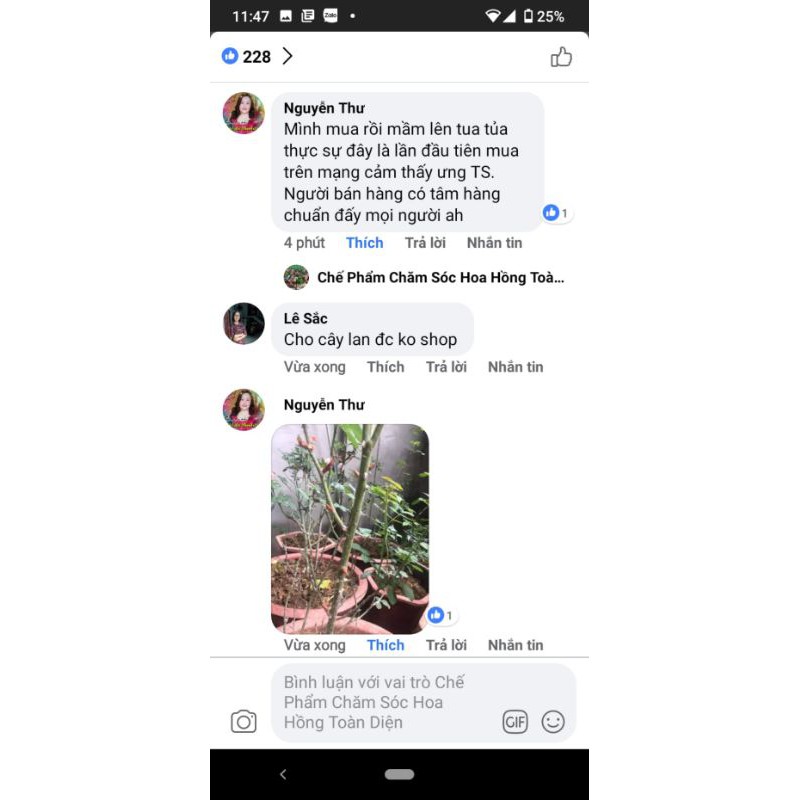Tap Thích under Nguyễn Thư's text comment

[364, 243]
